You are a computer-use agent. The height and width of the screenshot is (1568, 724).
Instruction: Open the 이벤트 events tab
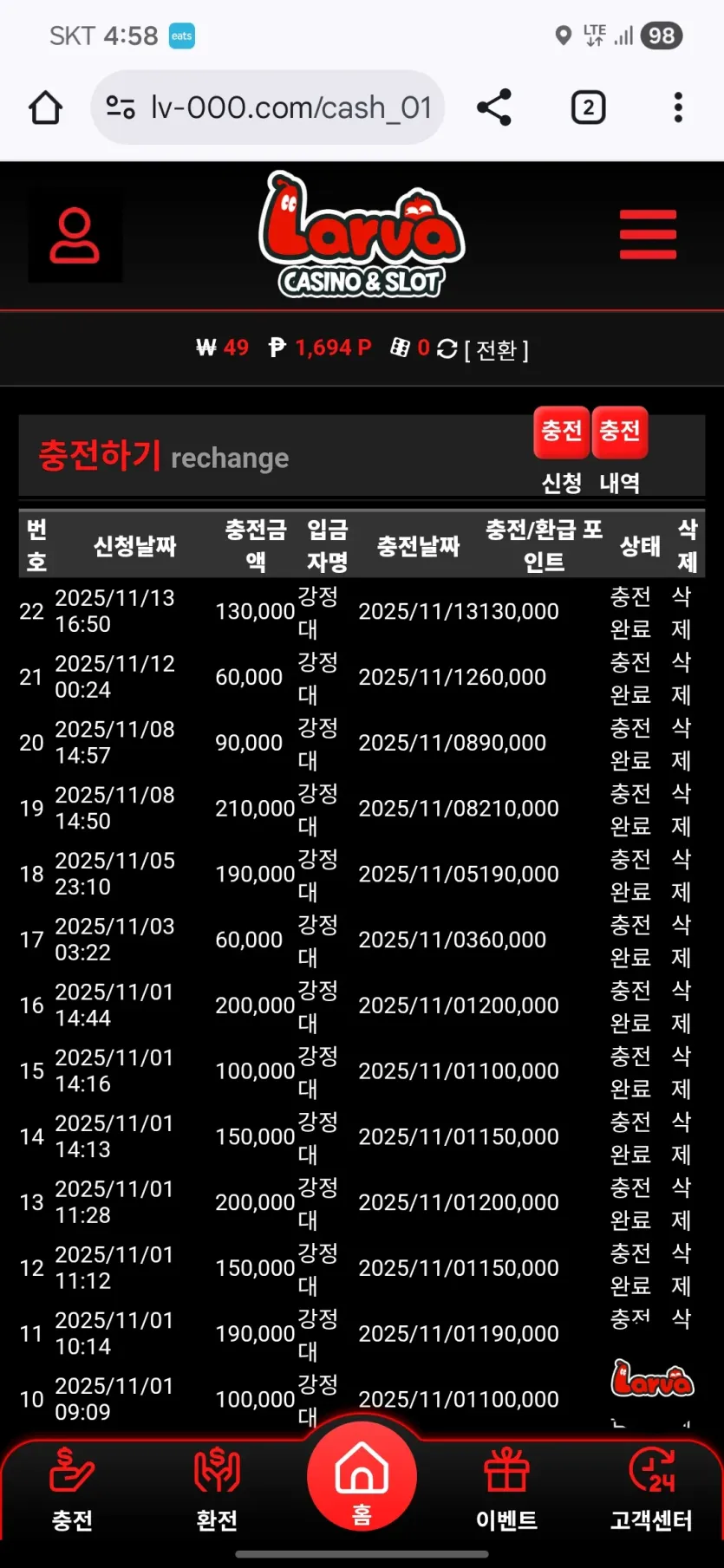(x=506, y=1489)
